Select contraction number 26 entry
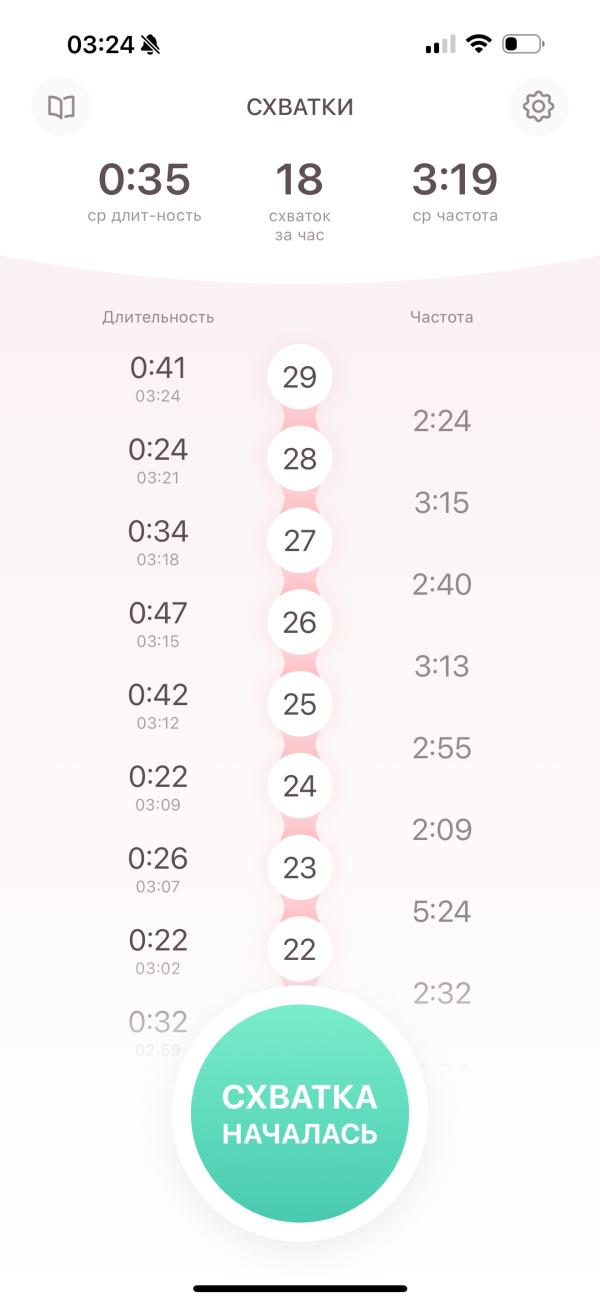Image resolution: width=600 pixels, height=1303 pixels. pos(300,624)
